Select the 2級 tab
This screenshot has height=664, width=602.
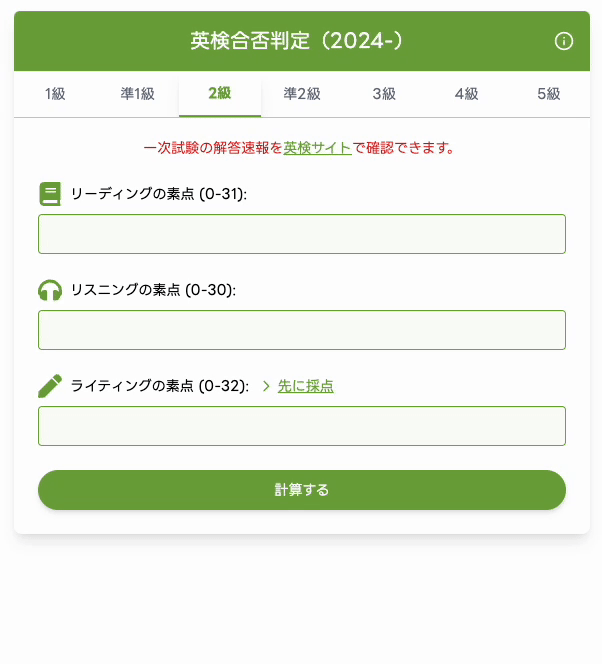click(x=220, y=94)
